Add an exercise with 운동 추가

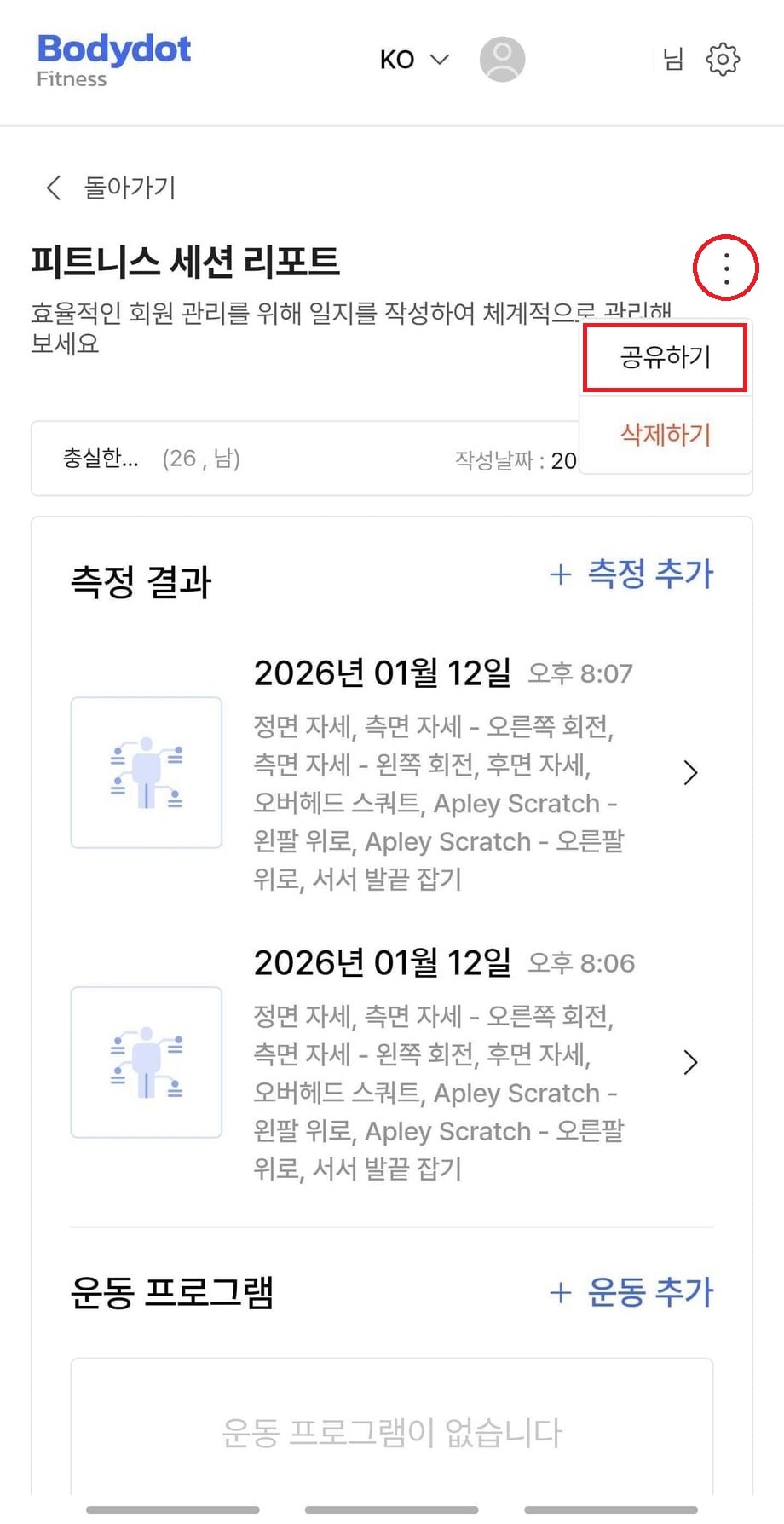pos(631,1293)
